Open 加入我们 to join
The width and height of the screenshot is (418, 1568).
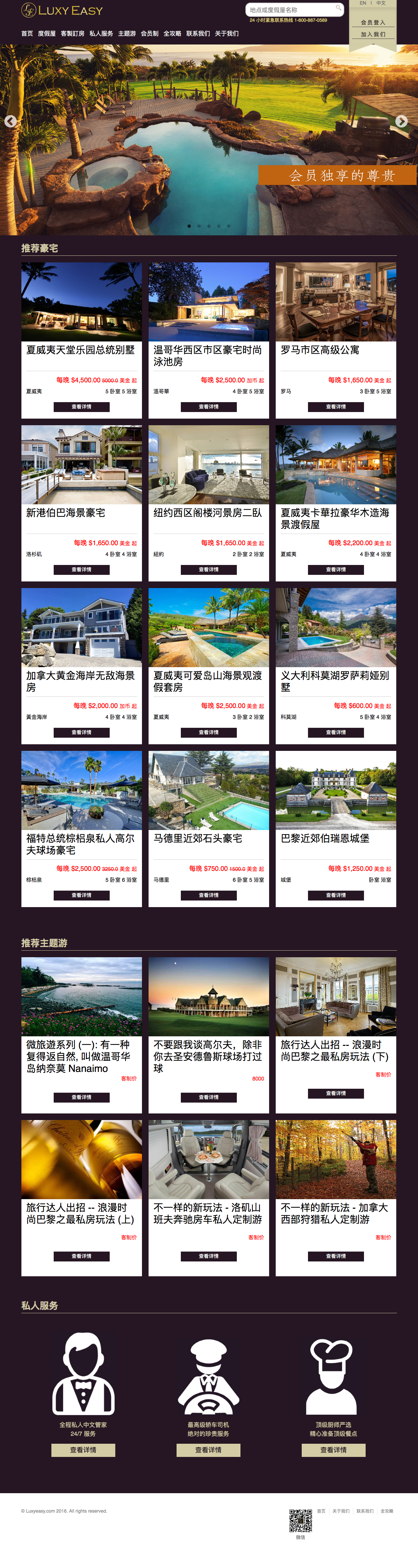[373, 35]
